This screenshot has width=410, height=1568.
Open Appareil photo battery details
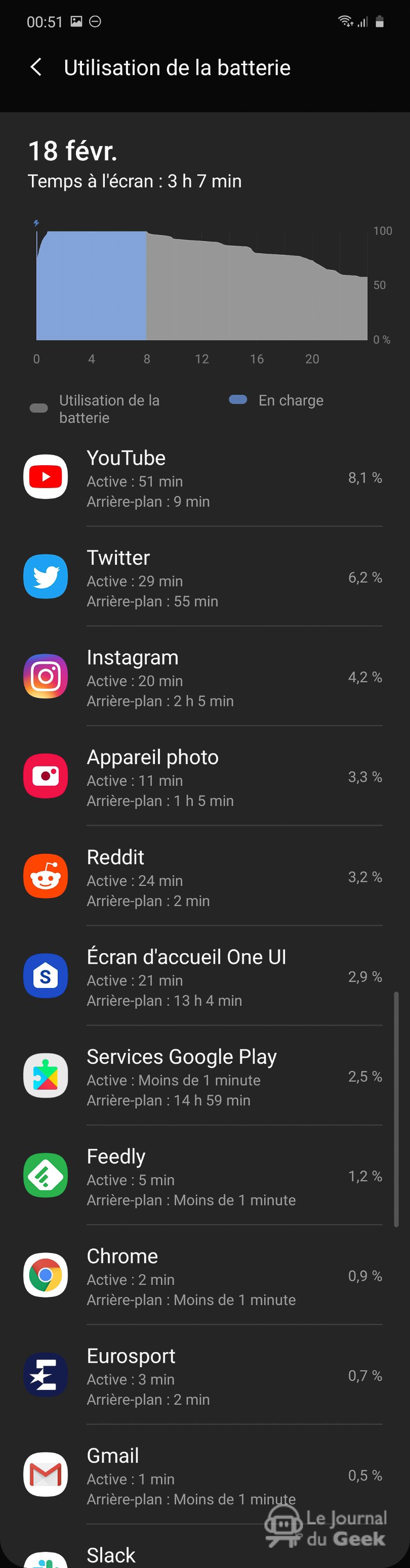203,777
